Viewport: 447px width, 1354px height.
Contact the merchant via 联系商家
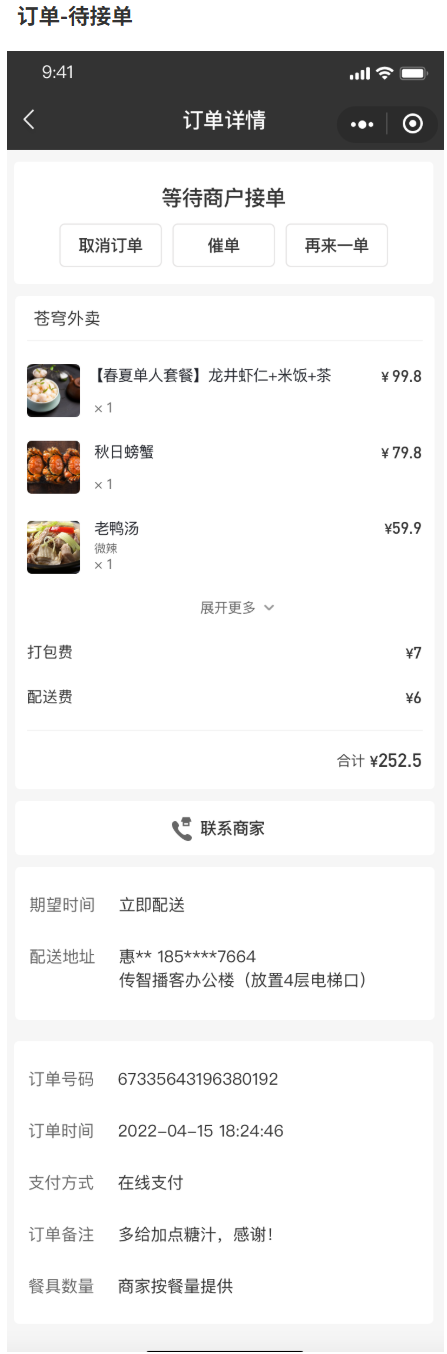click(x=224, y=828)
